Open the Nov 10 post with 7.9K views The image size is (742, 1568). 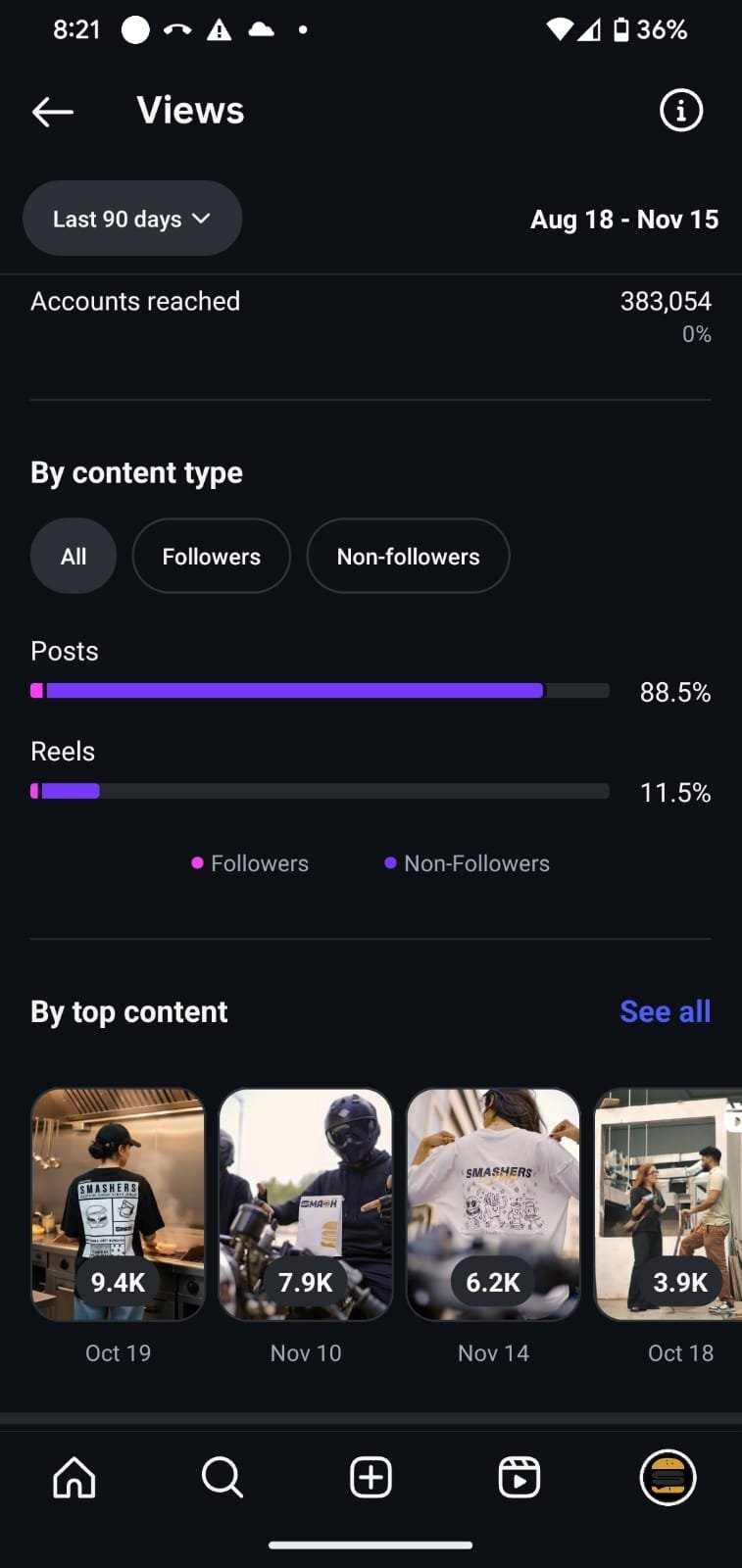coord(306,1204)
